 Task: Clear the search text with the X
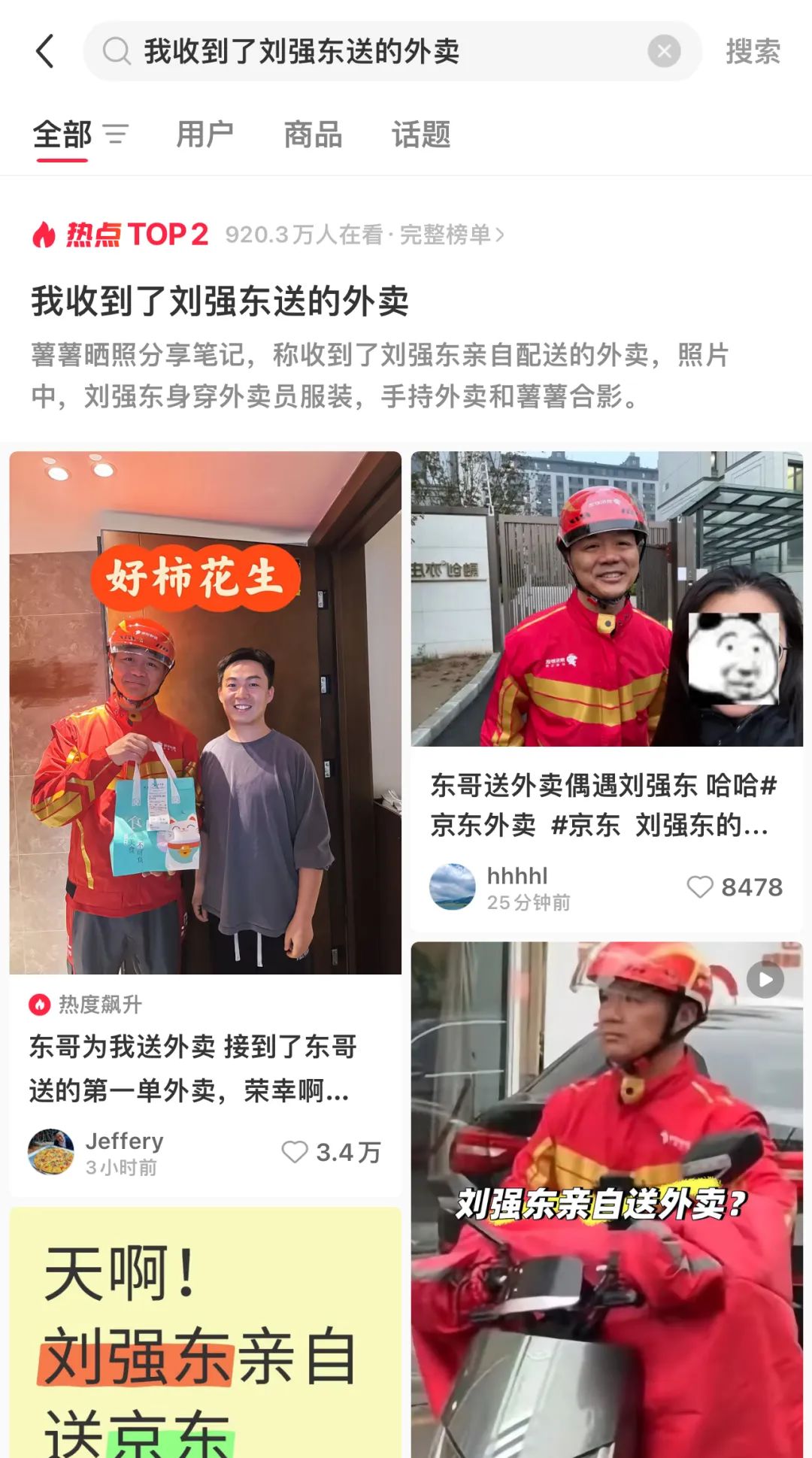coord(664,51)
